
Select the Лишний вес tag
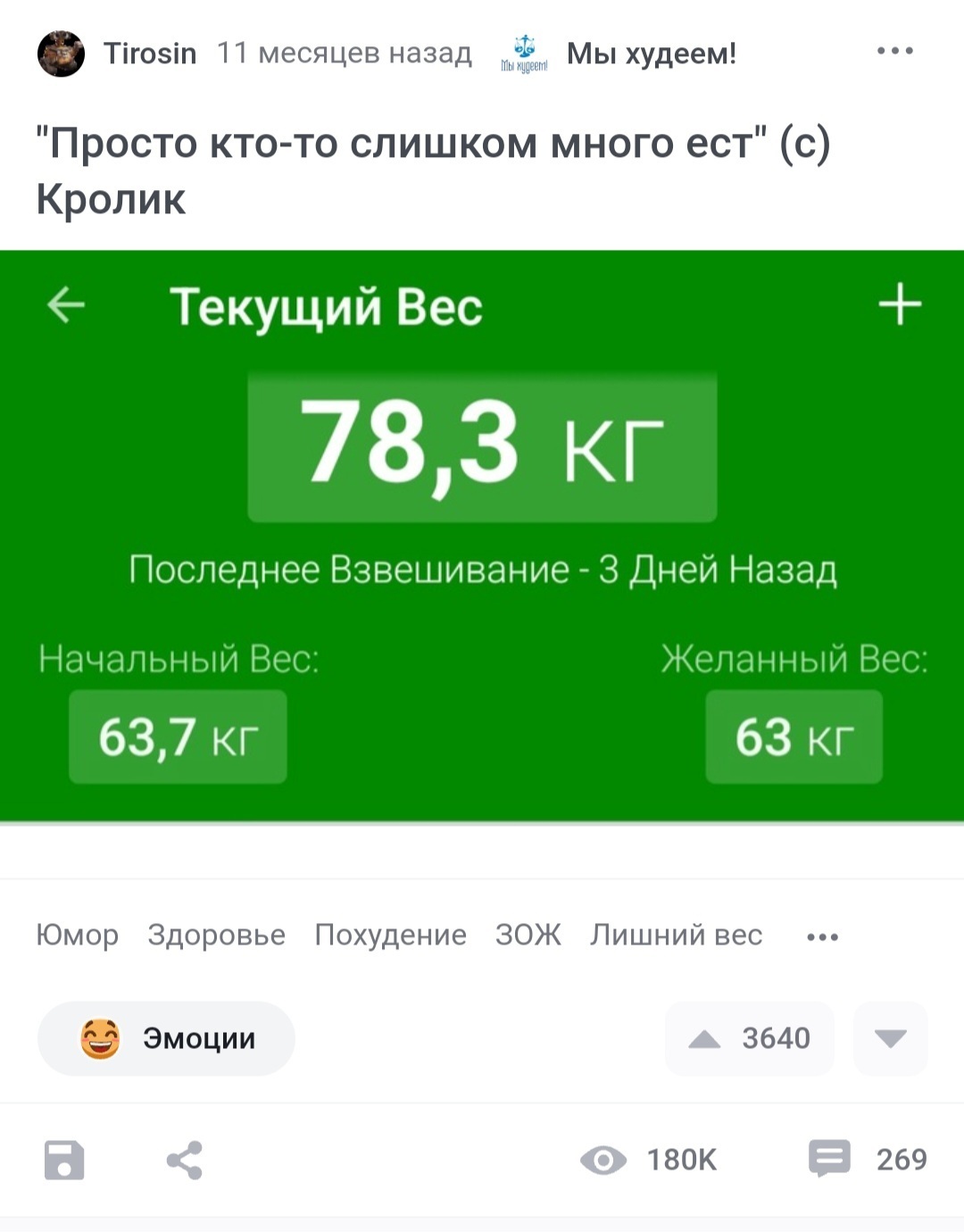[x=676, y=935]
